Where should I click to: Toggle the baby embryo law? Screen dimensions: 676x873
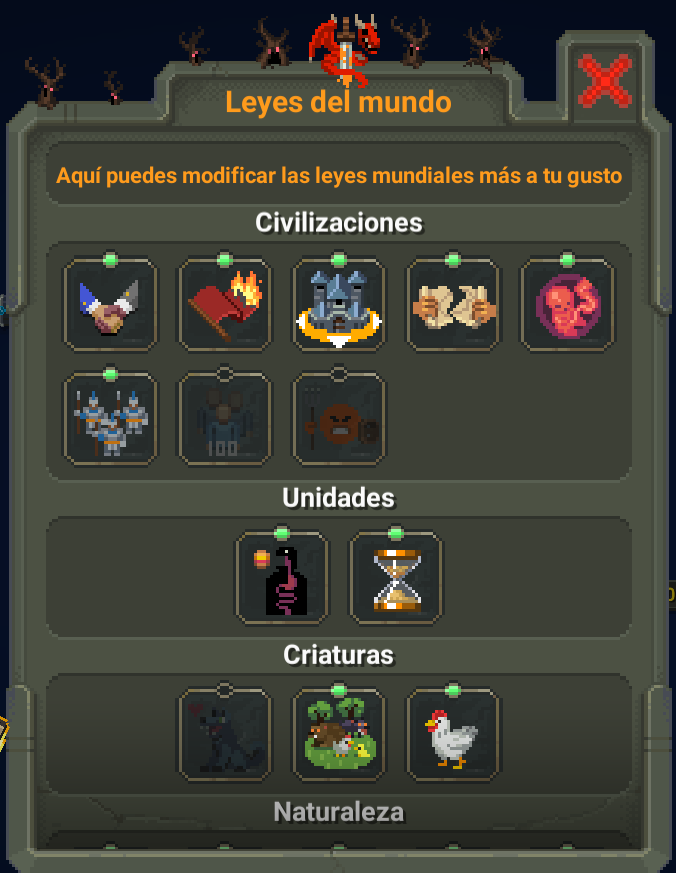[x=567, y=305]
